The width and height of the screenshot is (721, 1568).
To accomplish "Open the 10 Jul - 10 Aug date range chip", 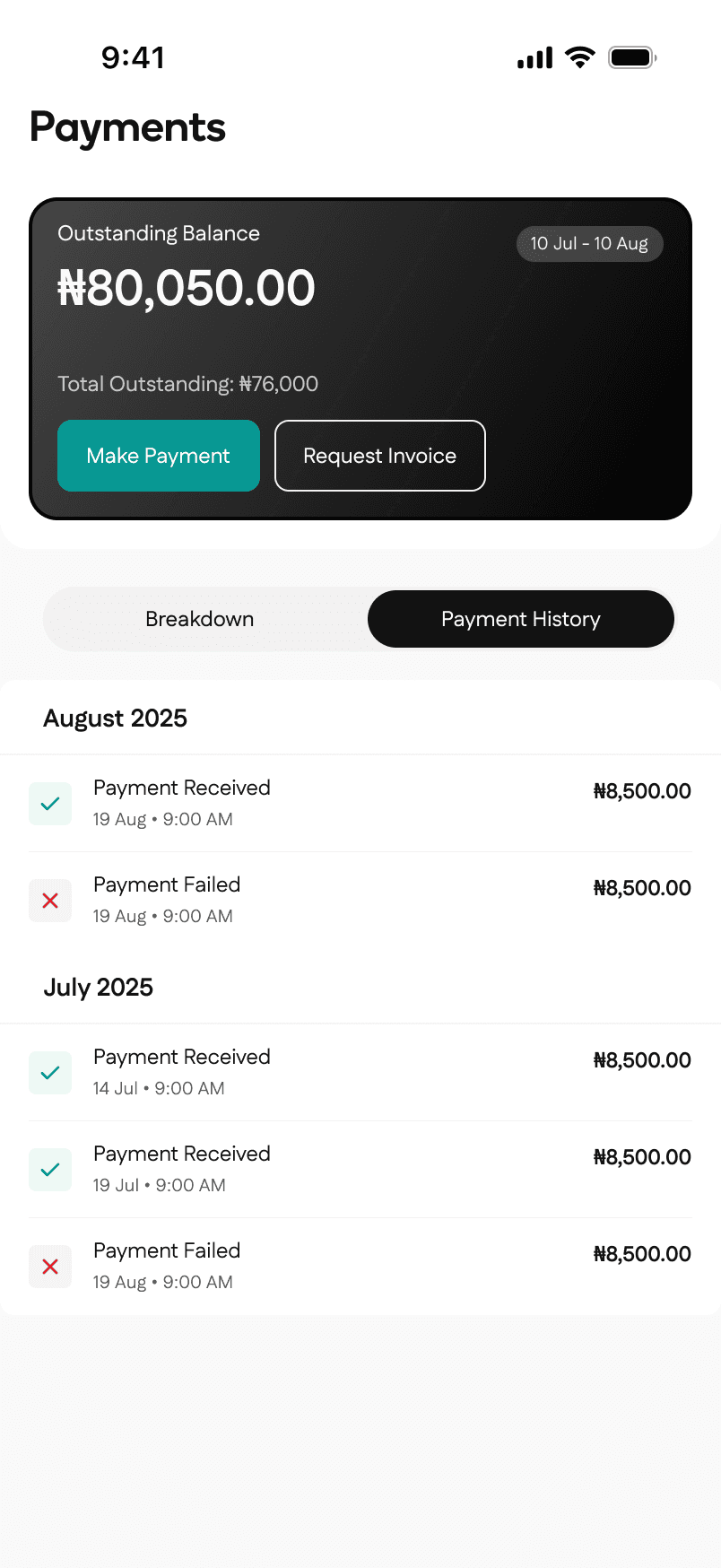I will 589,244.
